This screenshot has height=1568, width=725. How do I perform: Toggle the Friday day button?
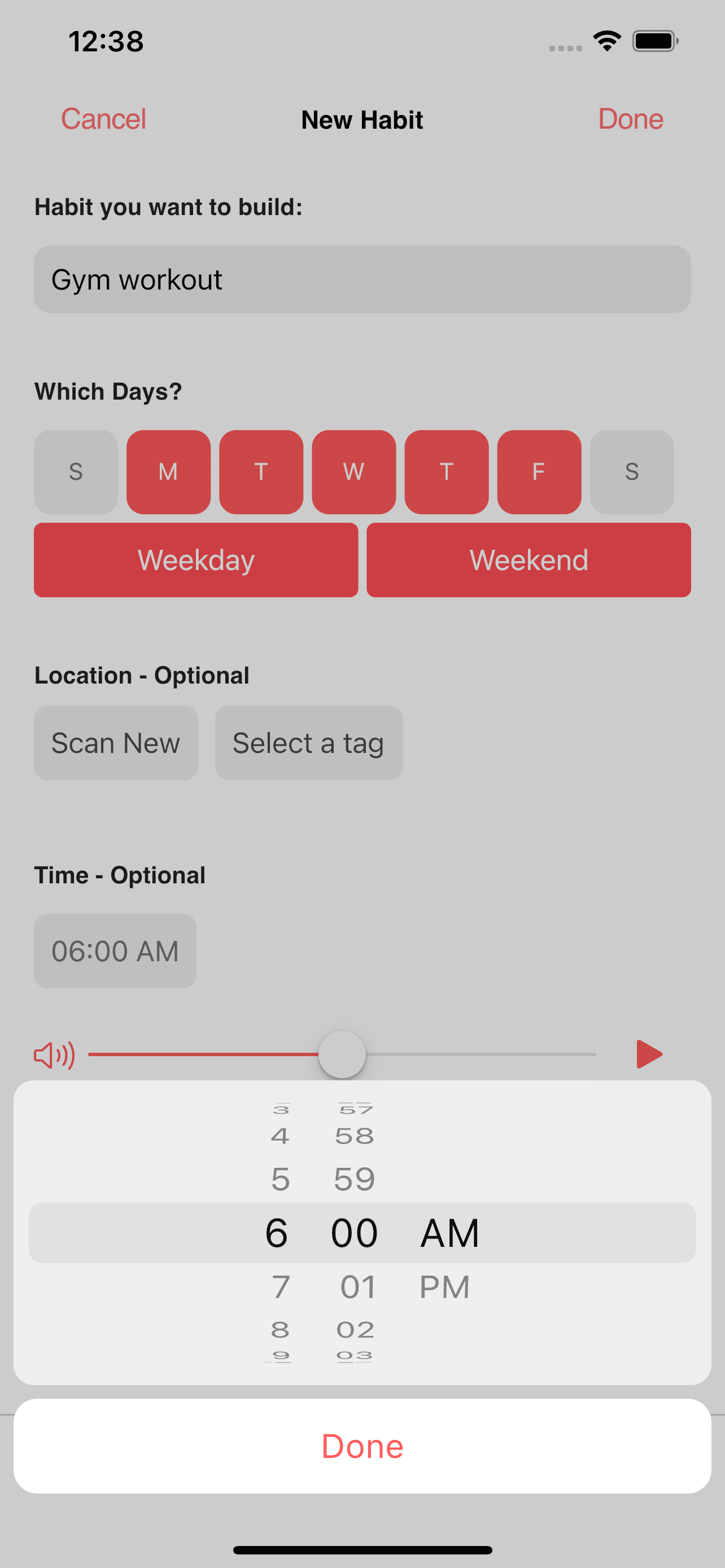(x=539, y=472)
